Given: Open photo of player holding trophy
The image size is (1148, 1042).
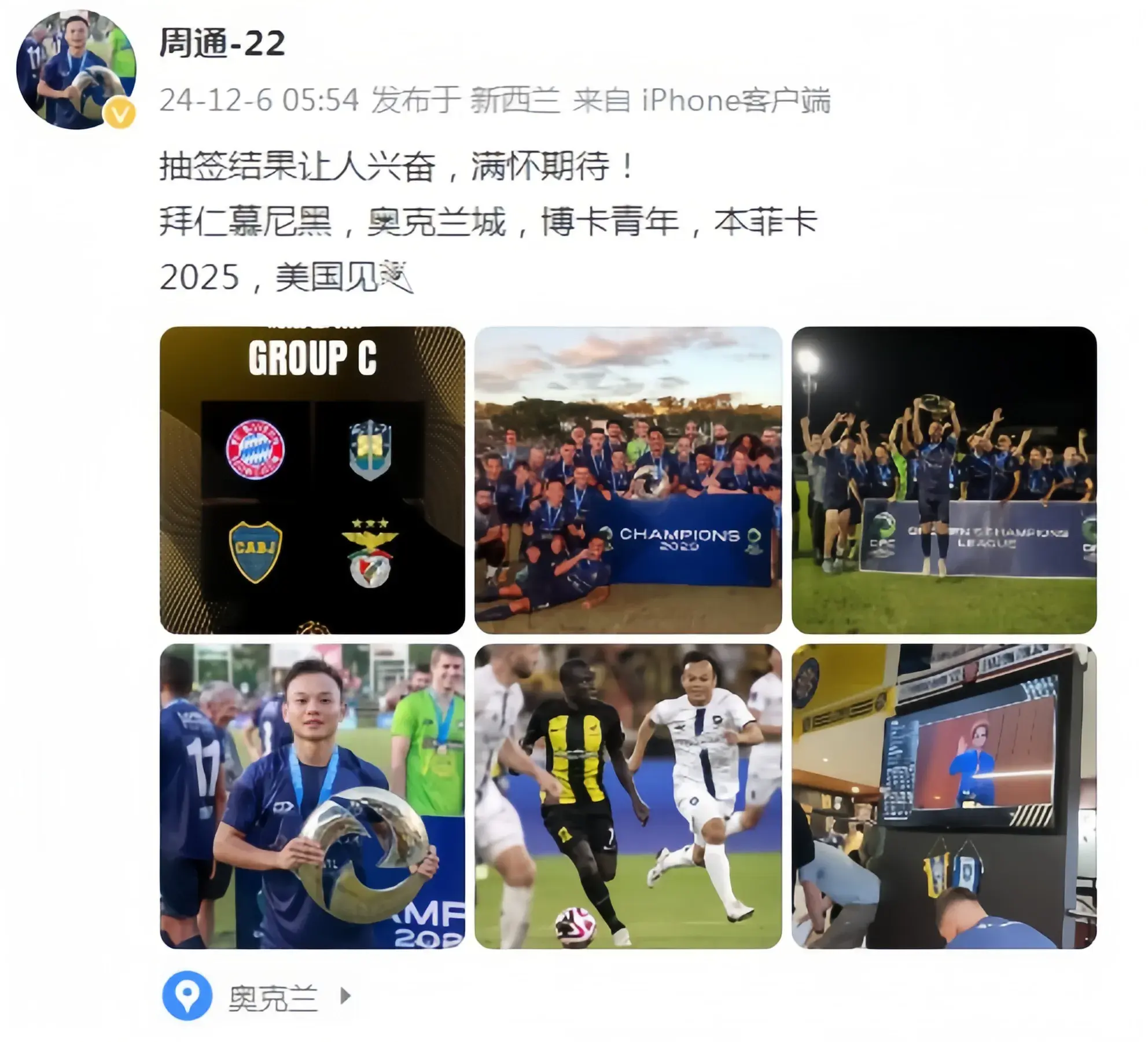Looking at the screenshot, I should click(x=312, y=797).
